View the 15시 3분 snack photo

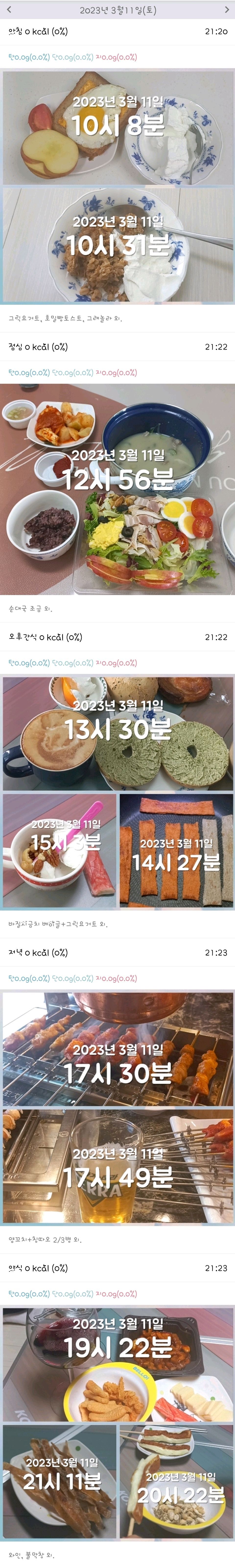(59, 850)
